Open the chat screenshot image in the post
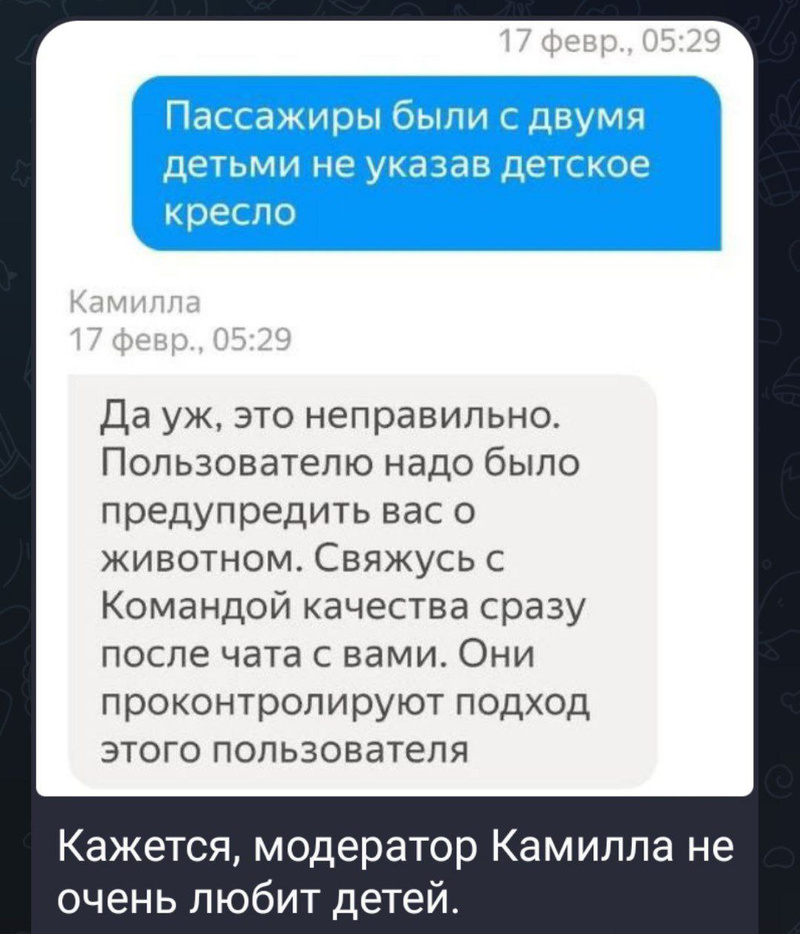The height and width of the screenshot is (934, 800). point(394,400)
